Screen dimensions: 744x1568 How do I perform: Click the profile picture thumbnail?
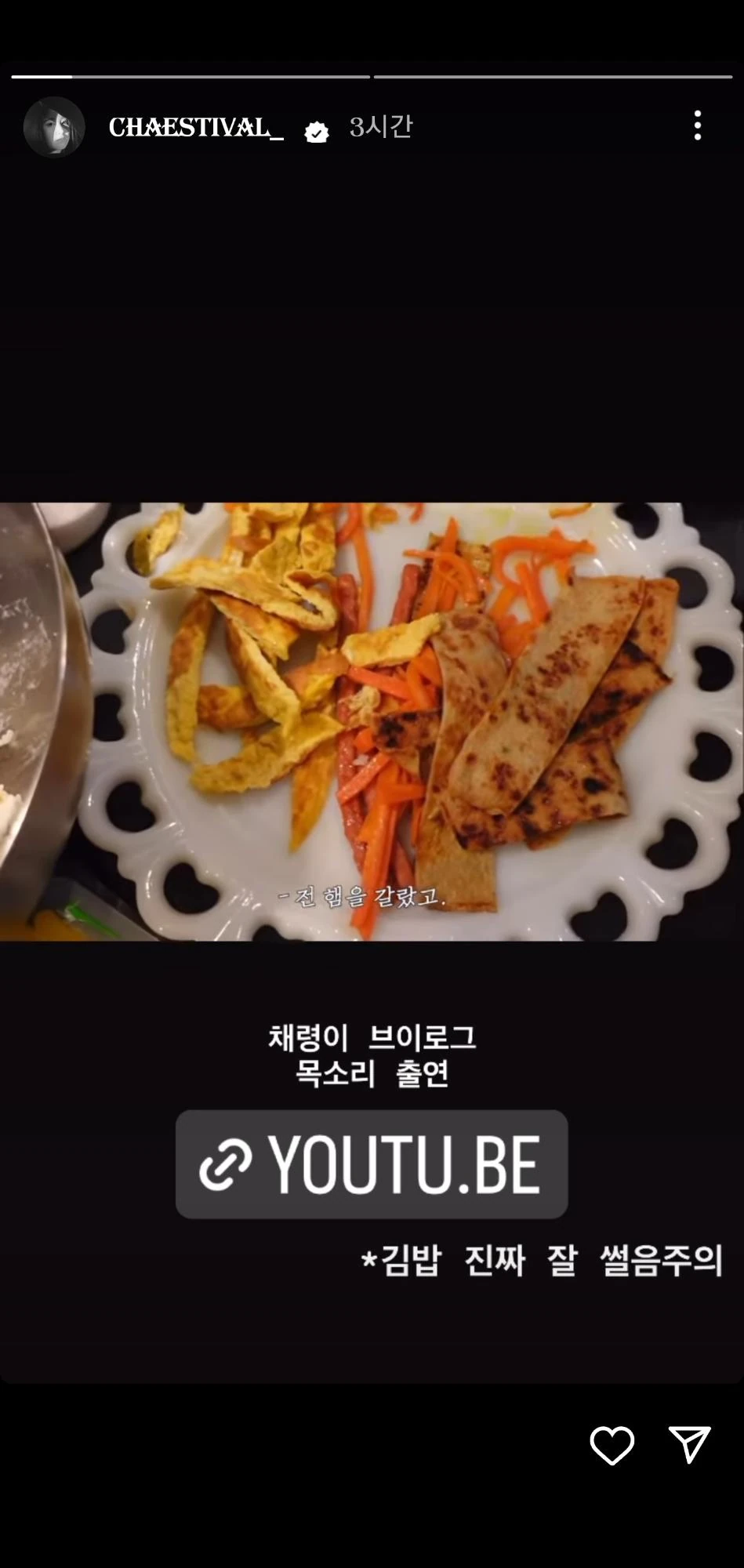point(54,125)
